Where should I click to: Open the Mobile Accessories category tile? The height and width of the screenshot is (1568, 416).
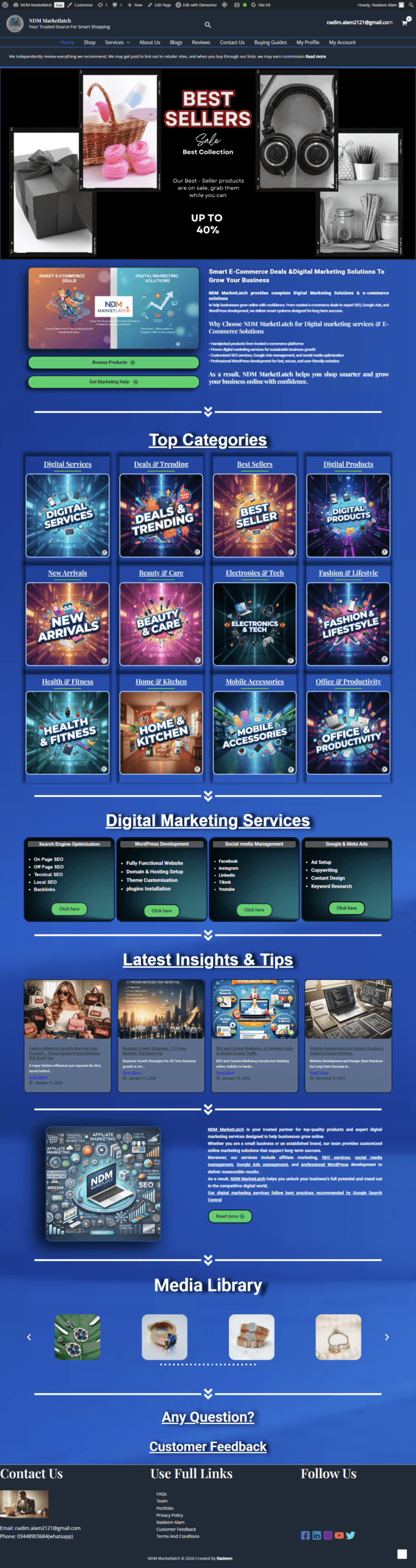point(254,732)
